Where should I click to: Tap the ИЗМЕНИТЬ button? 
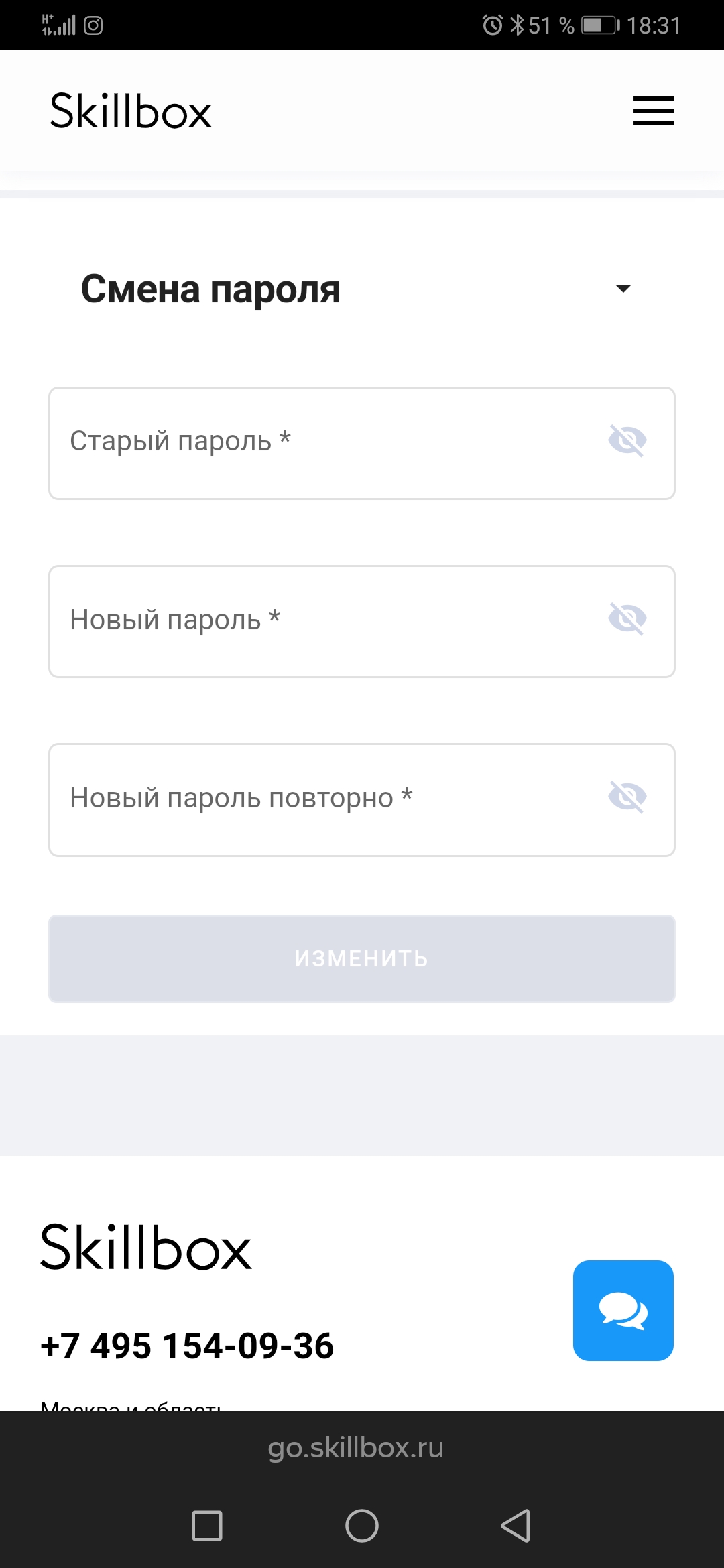point(361,958)
